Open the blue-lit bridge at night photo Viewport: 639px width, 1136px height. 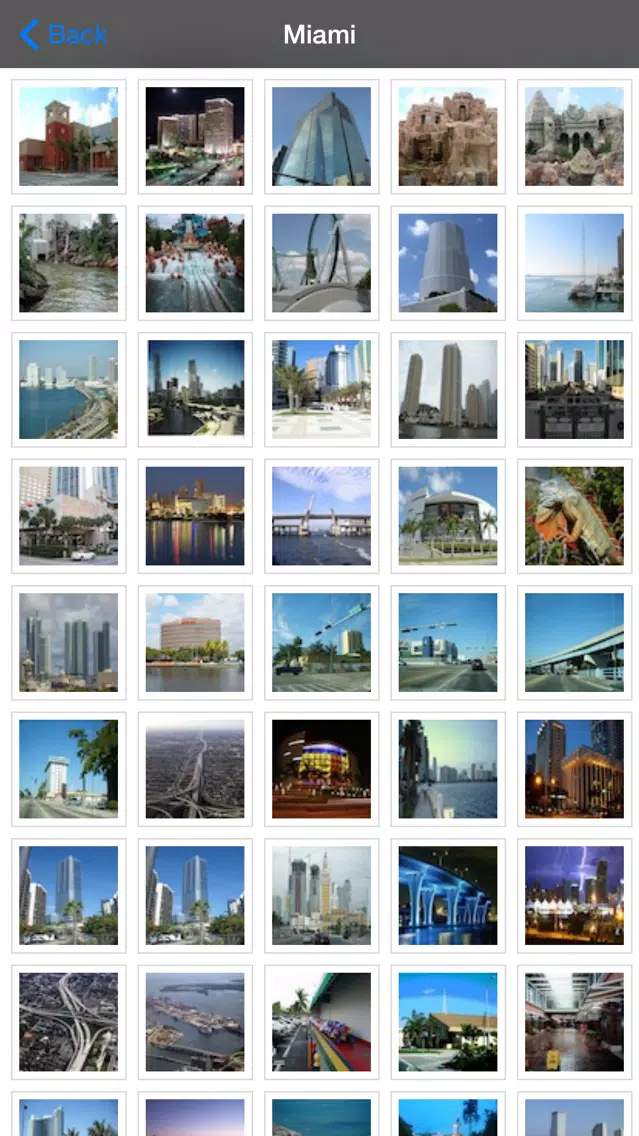[448, 895]
